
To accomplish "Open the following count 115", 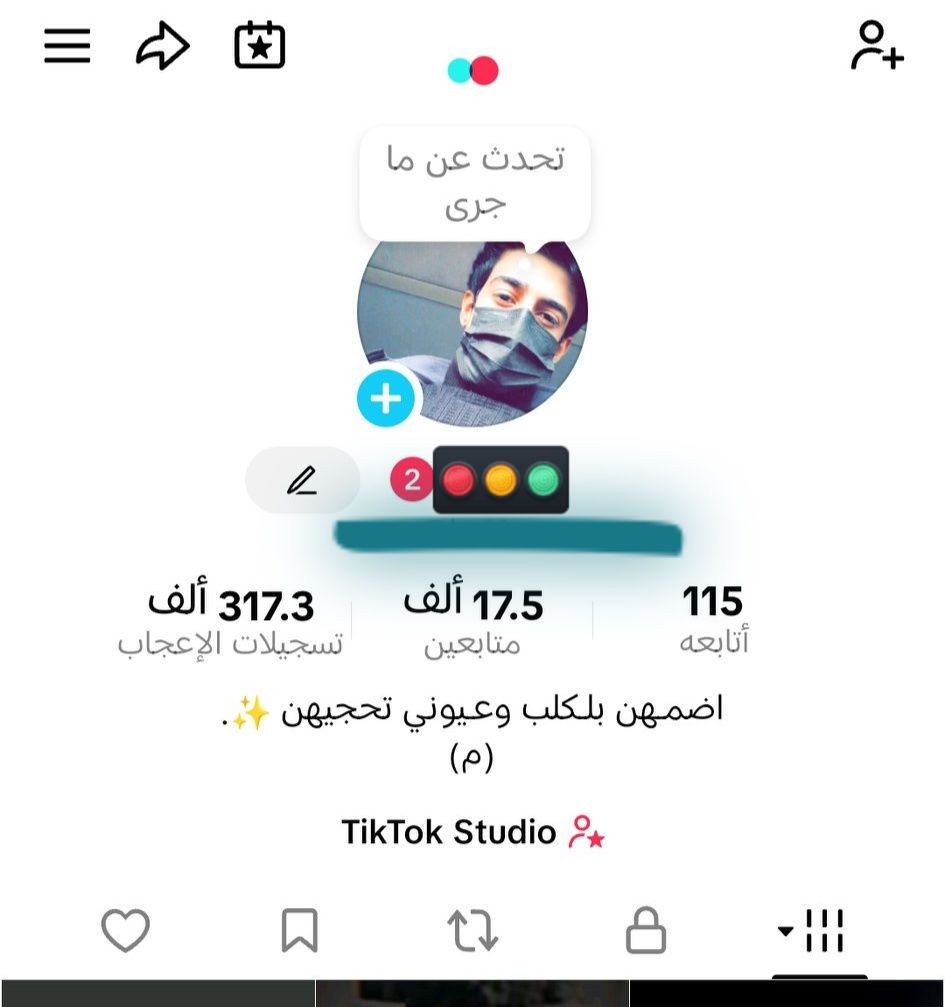I will coord(713,618).
